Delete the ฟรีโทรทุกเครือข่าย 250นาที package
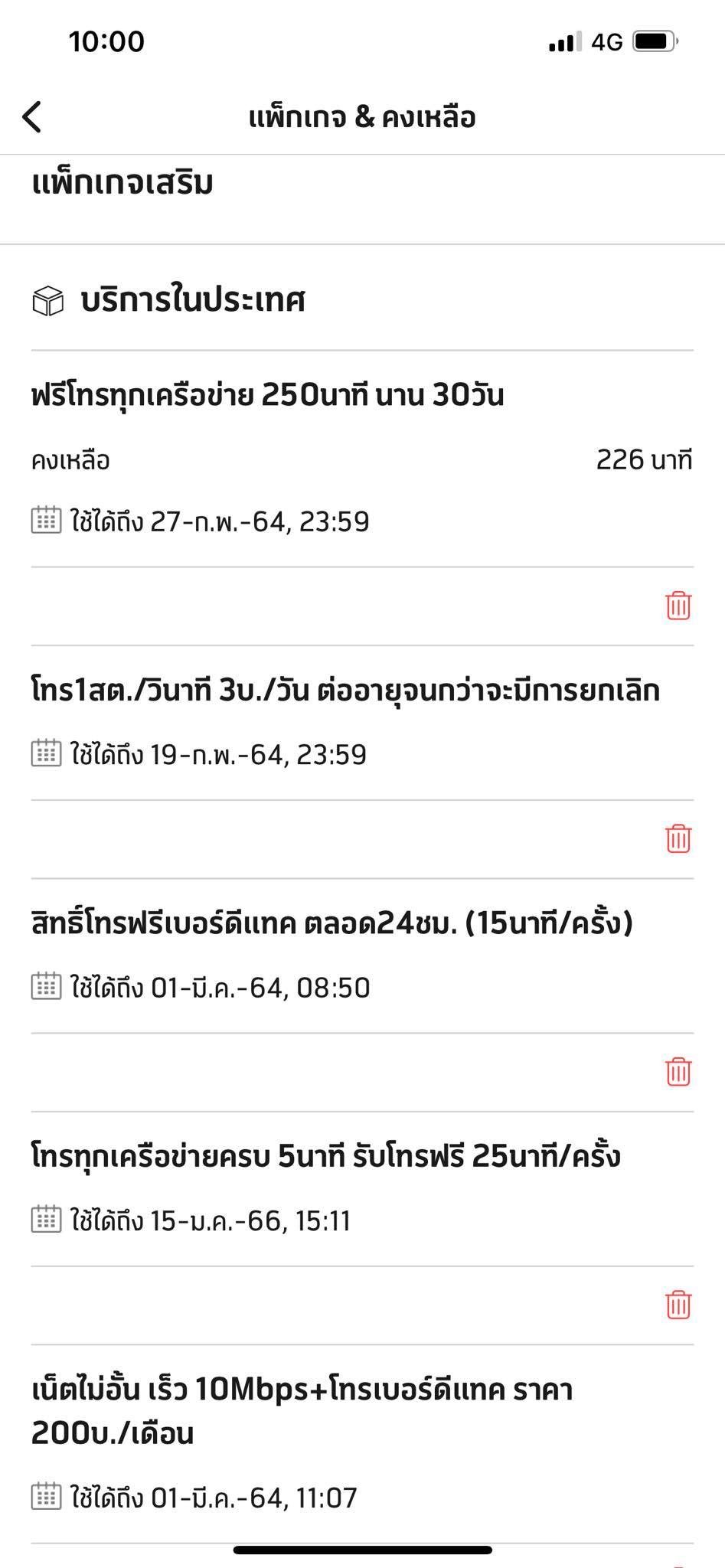This screenshot has width=725, height=1568. click(678, 606)
